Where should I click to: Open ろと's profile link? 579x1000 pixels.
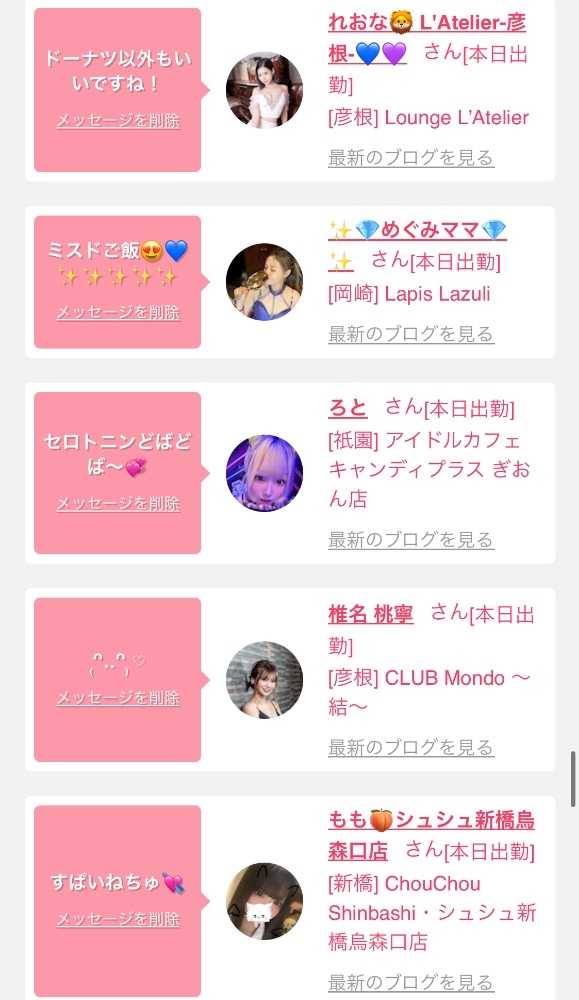[348, 408]
